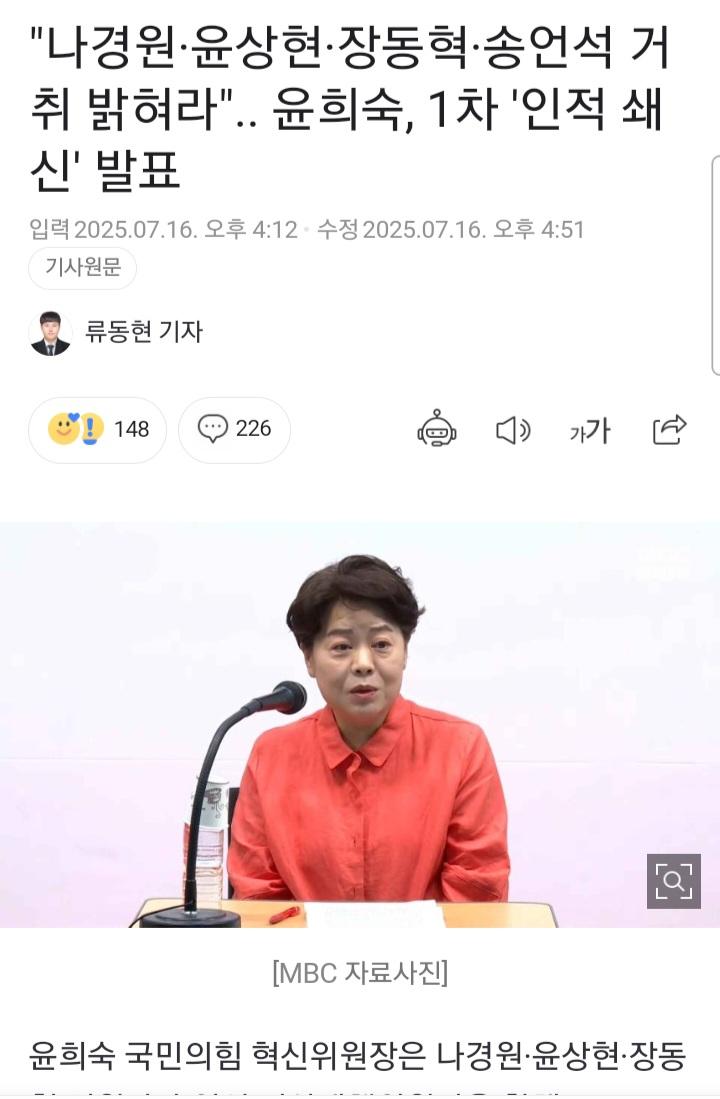
Task: Open the AI summary bot
Action: click(437, 430)
